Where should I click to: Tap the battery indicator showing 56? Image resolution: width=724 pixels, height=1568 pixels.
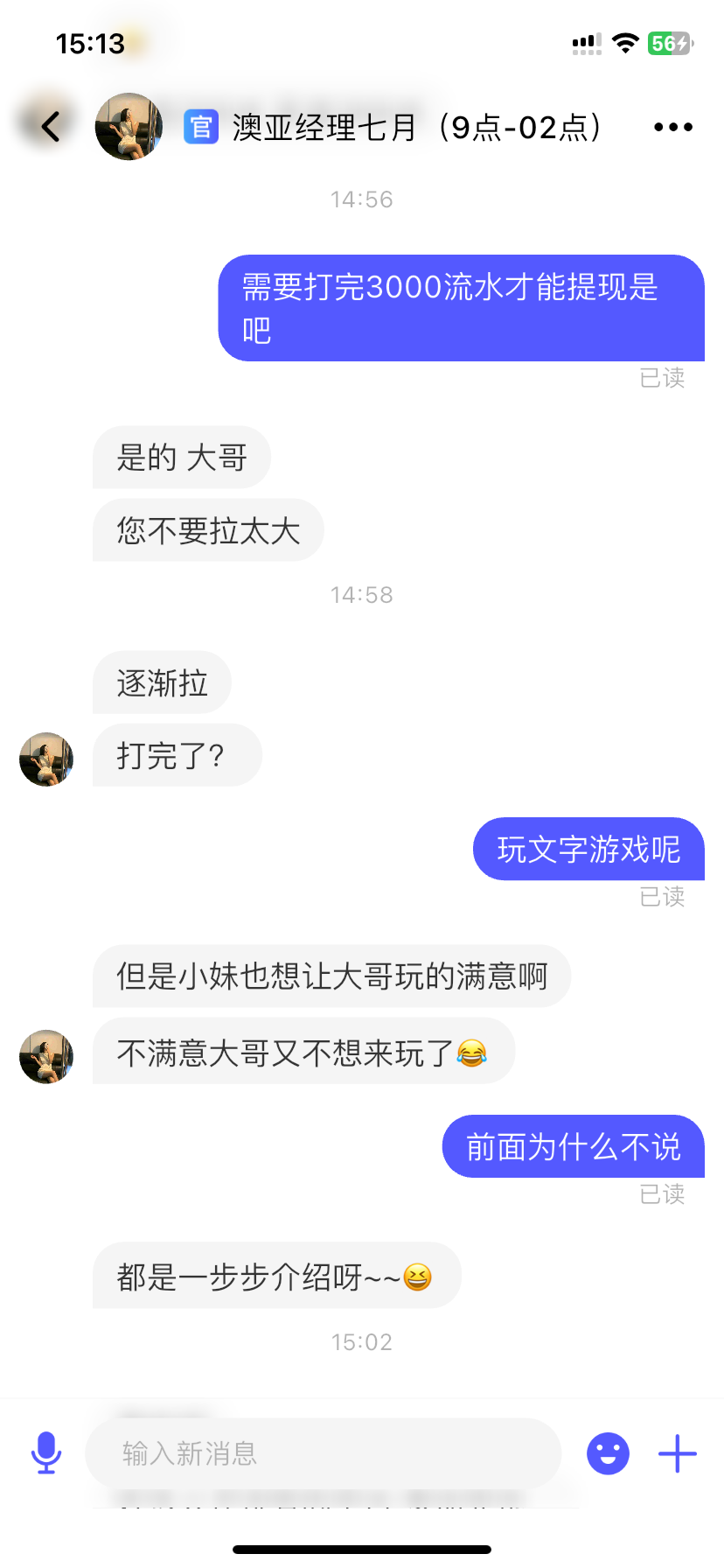(669, 41)
